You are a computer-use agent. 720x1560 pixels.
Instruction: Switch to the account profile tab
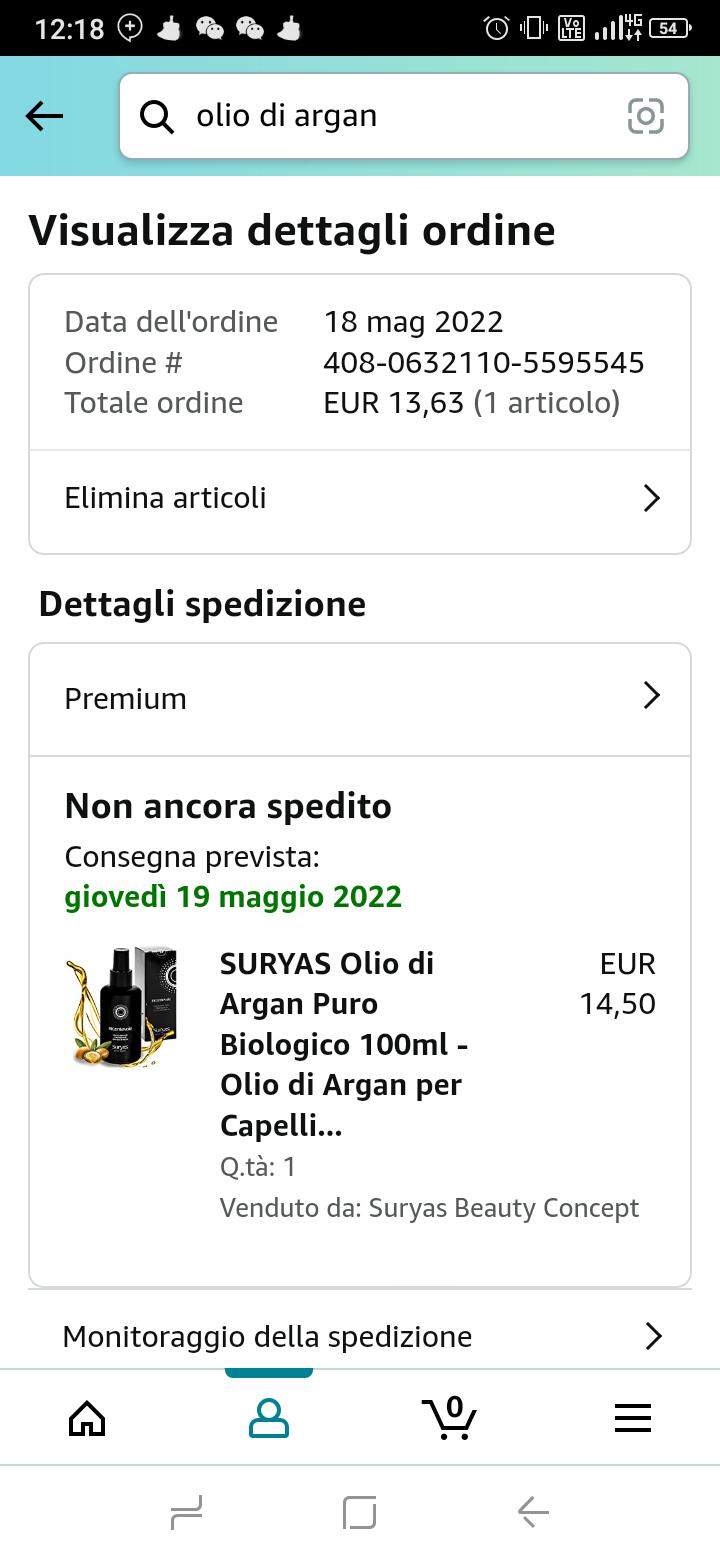click(269, 1417)
